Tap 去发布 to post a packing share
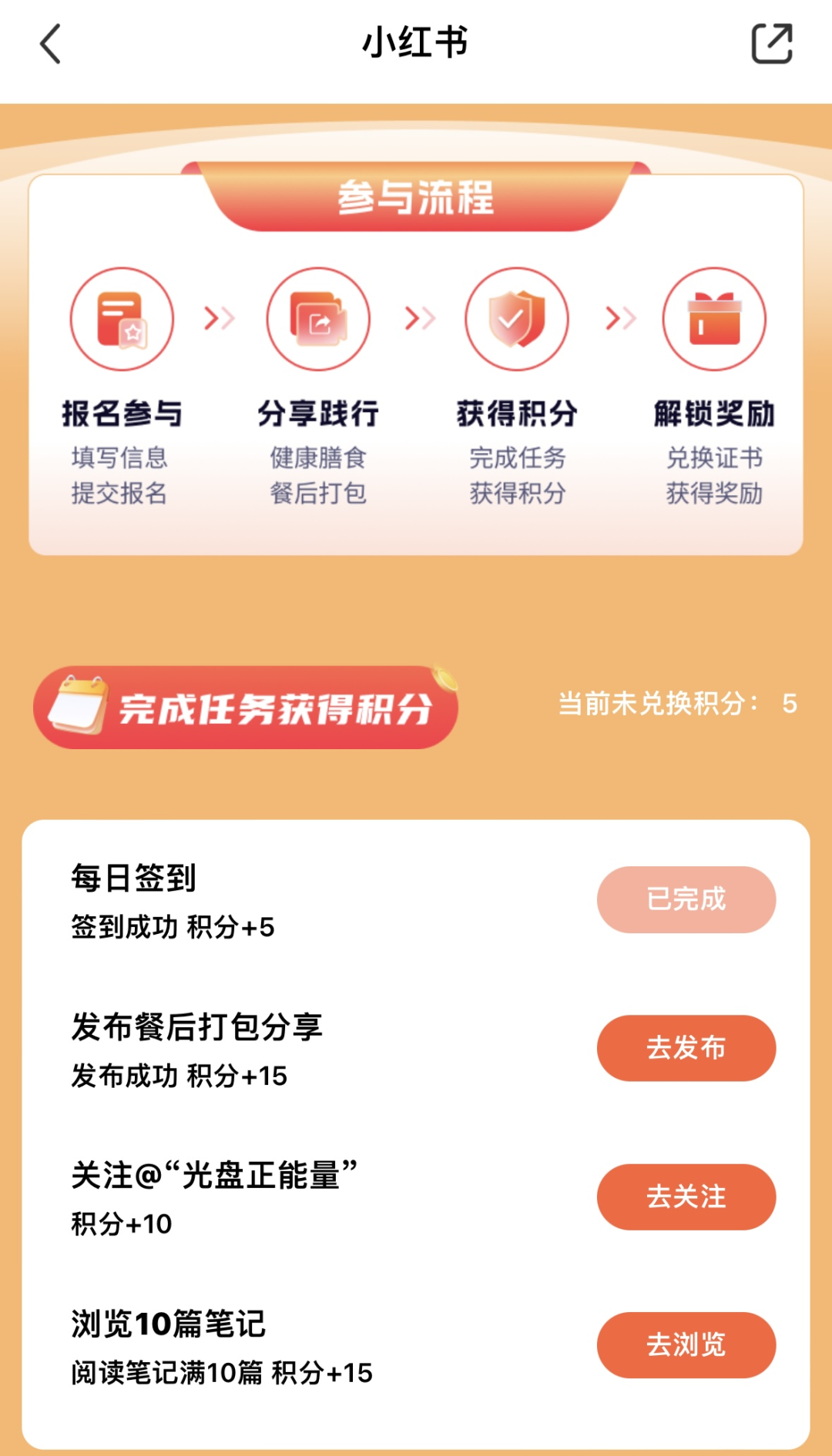 pos(686,1048)
